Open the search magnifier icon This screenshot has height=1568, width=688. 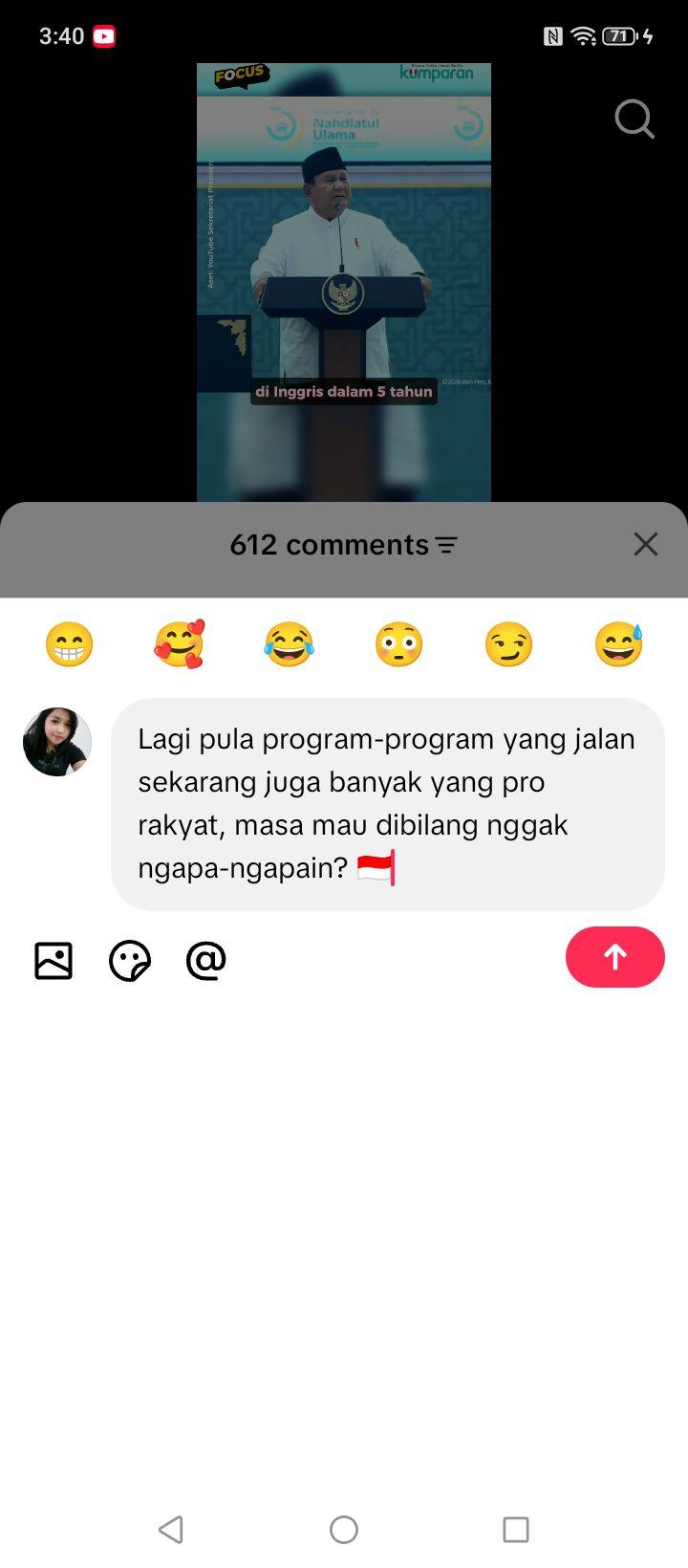(634, 120)
